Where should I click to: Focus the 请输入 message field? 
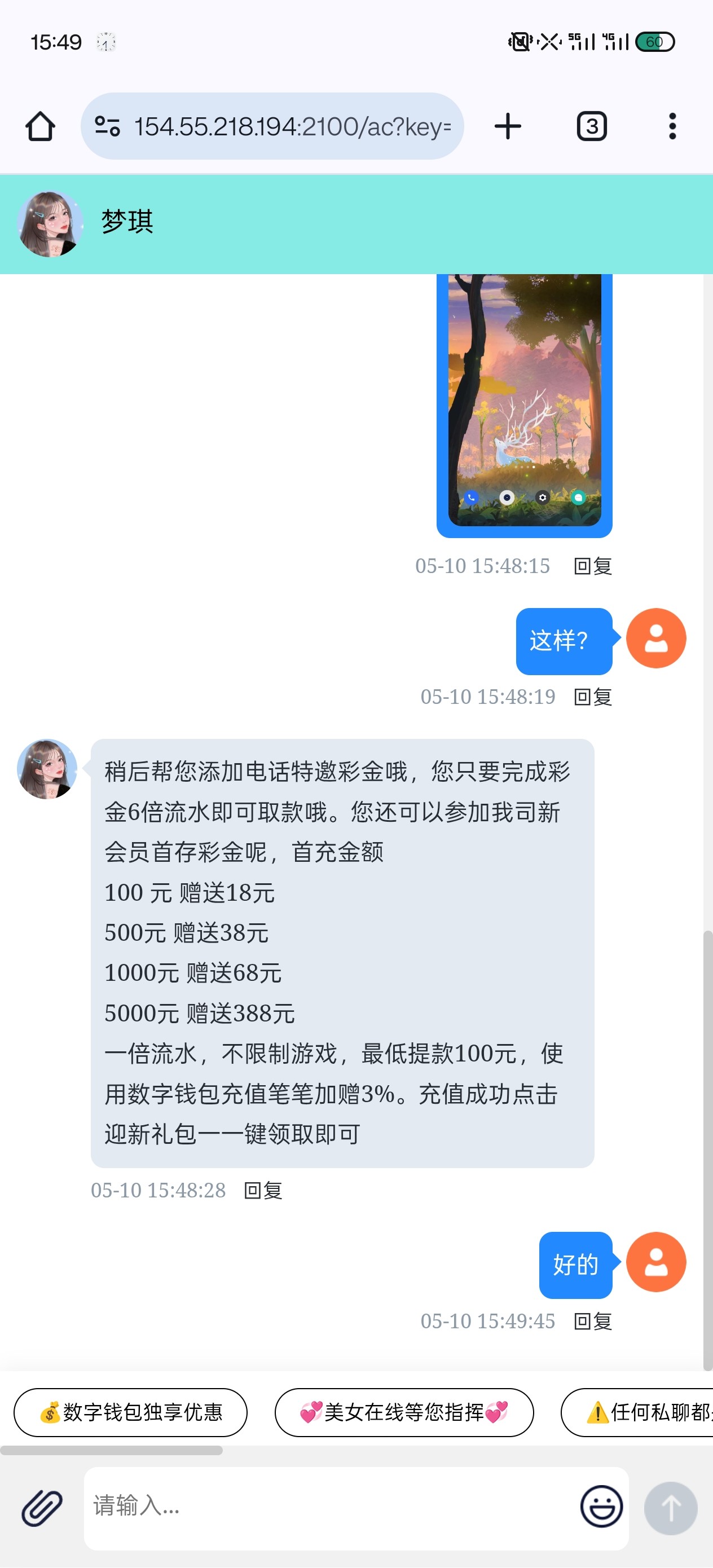329,1508
